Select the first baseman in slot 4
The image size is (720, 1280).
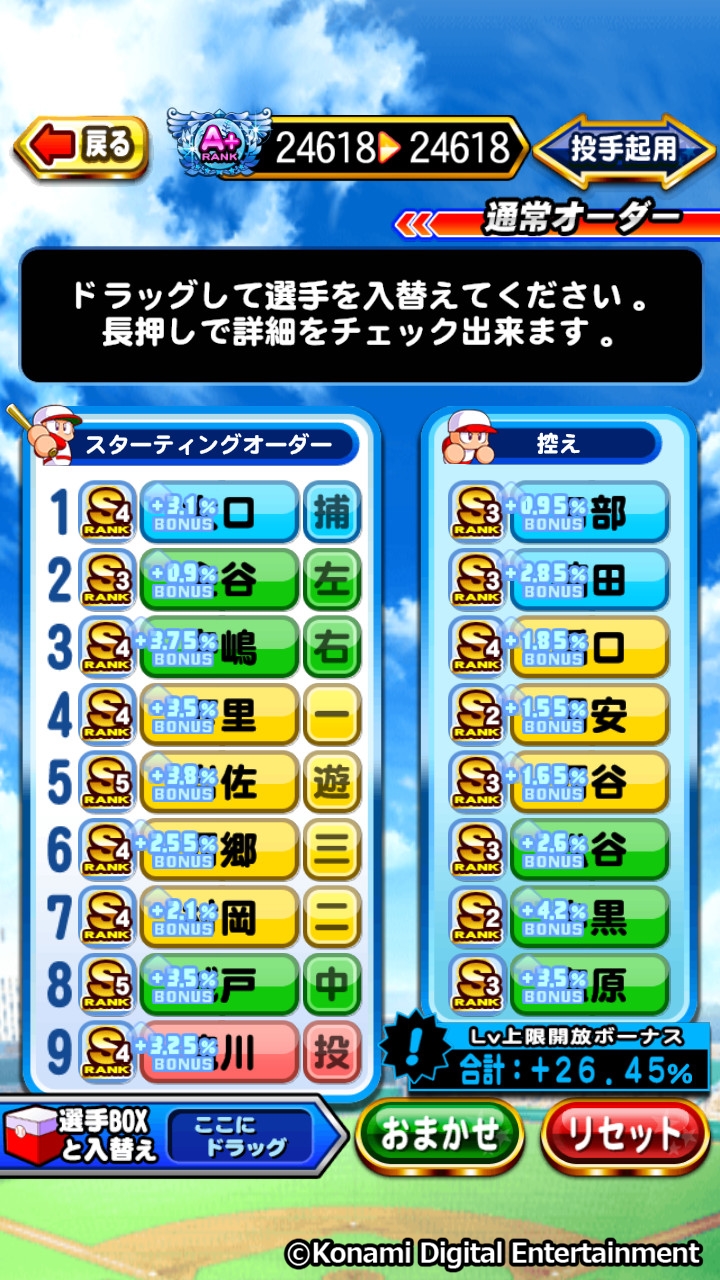218,716
